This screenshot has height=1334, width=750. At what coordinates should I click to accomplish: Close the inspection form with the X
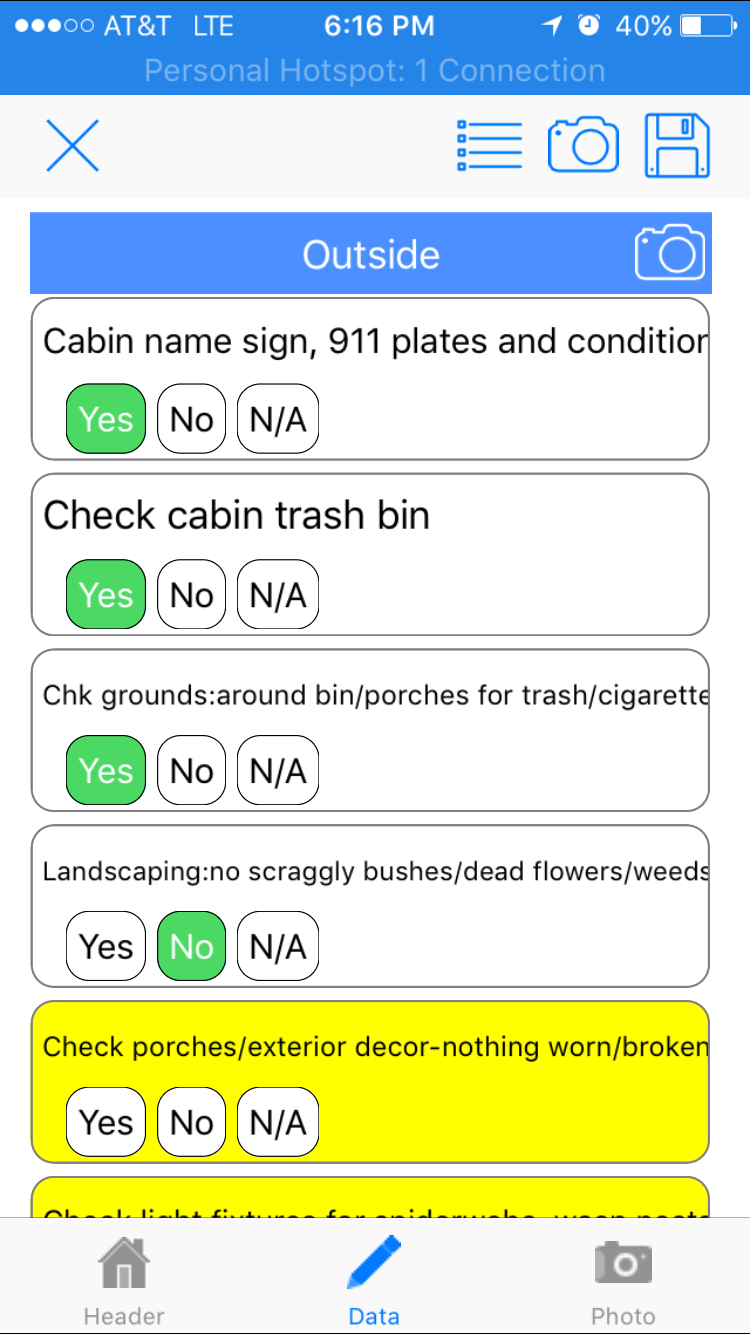point(72,146)
